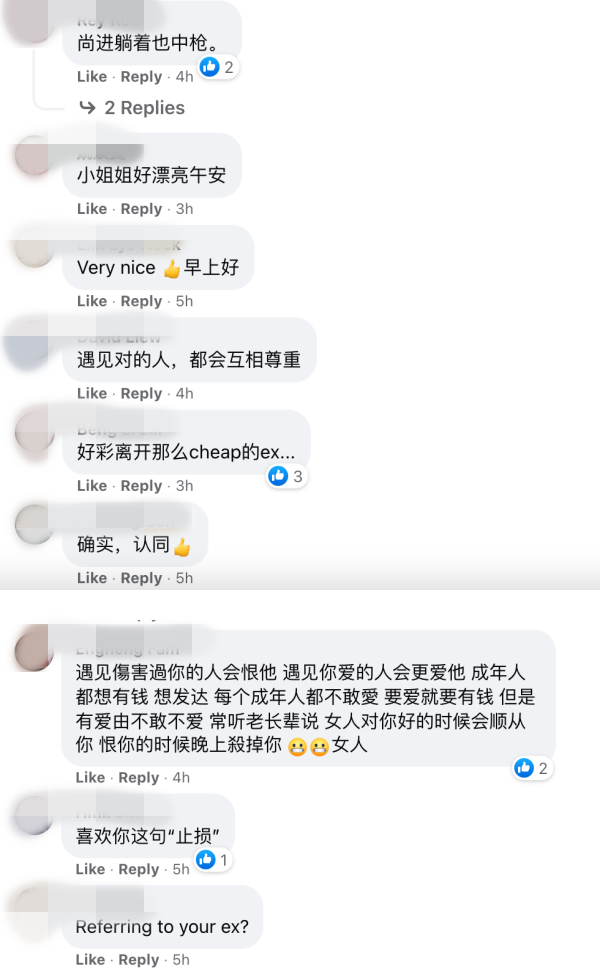
Task: Reply to the comment '喜欢你这句"止损"'
Action: [x=138, y=869]
